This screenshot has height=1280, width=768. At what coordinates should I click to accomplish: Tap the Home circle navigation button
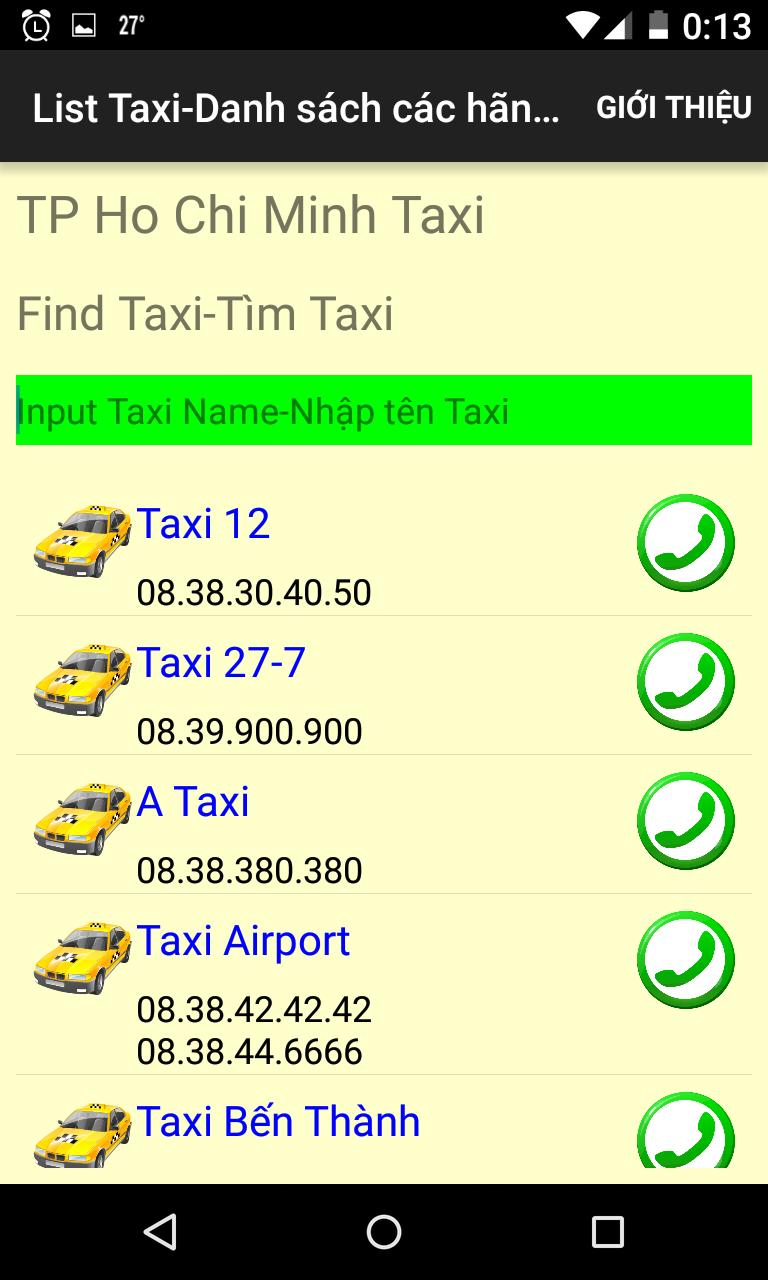pyautogui.click(x=384, y=1232)
